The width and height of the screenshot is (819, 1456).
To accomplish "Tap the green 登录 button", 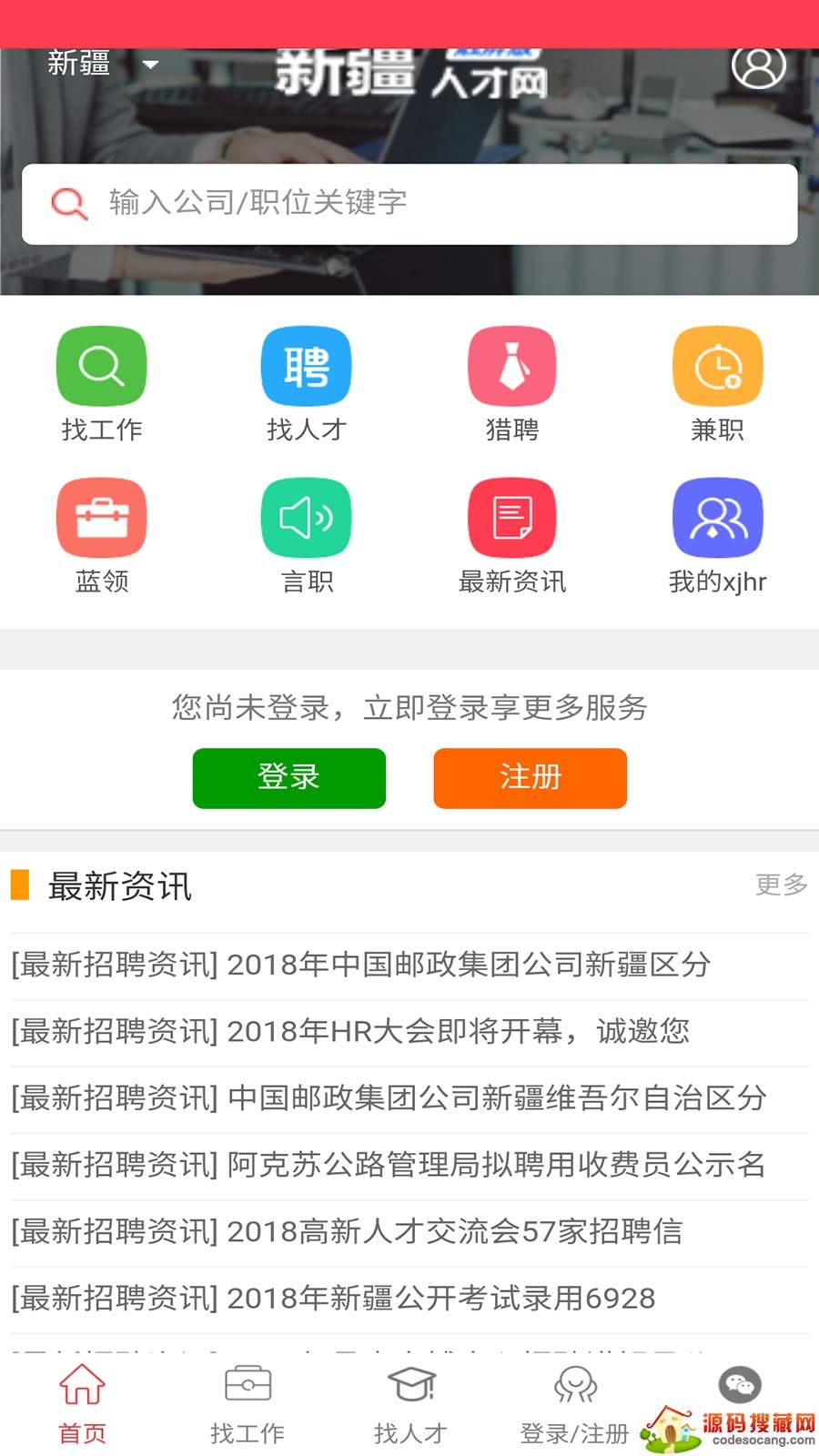I will point(288,778).
